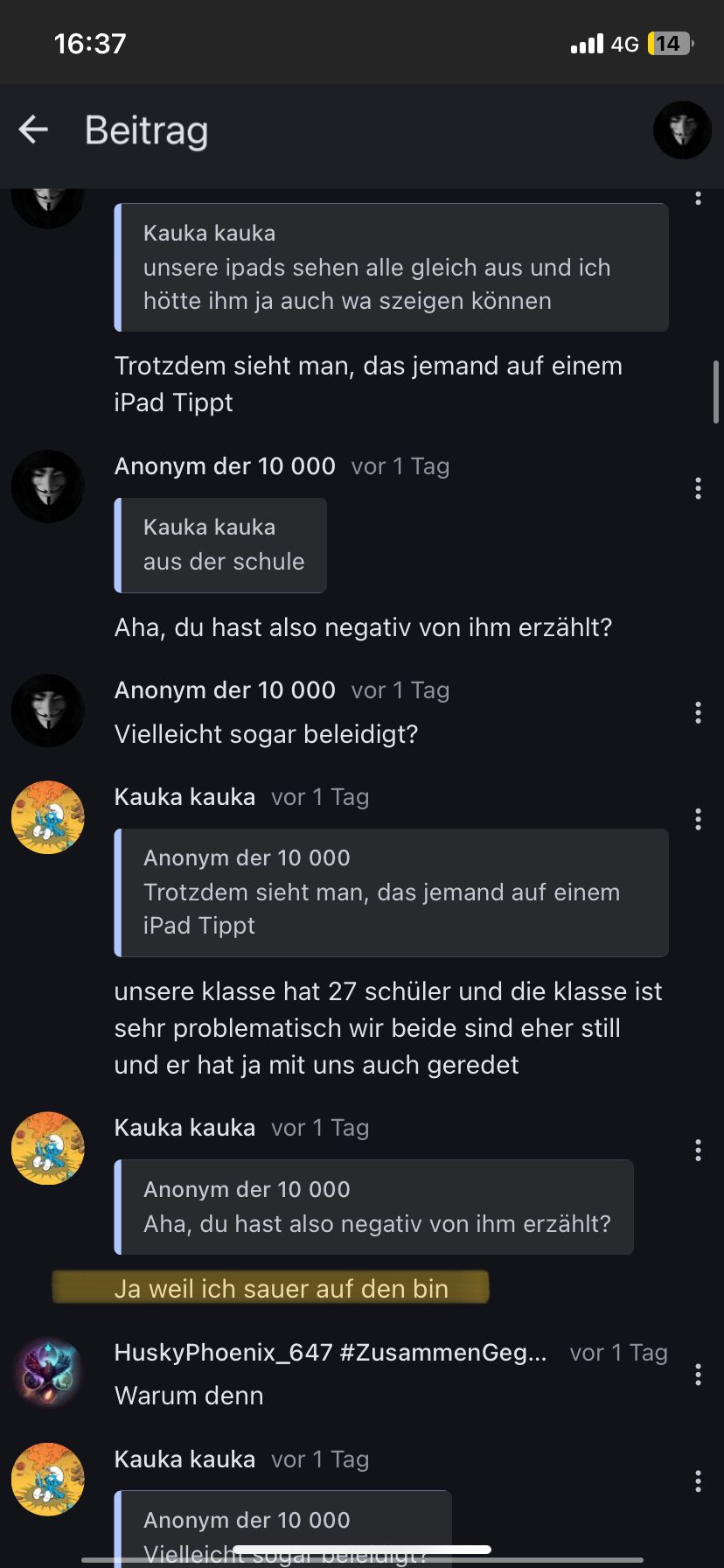Open Kauka kauka's profile above 'unsere klasse hat 27 schüler'
Screen dimensions: 724x1568
(x=184, y=797)
